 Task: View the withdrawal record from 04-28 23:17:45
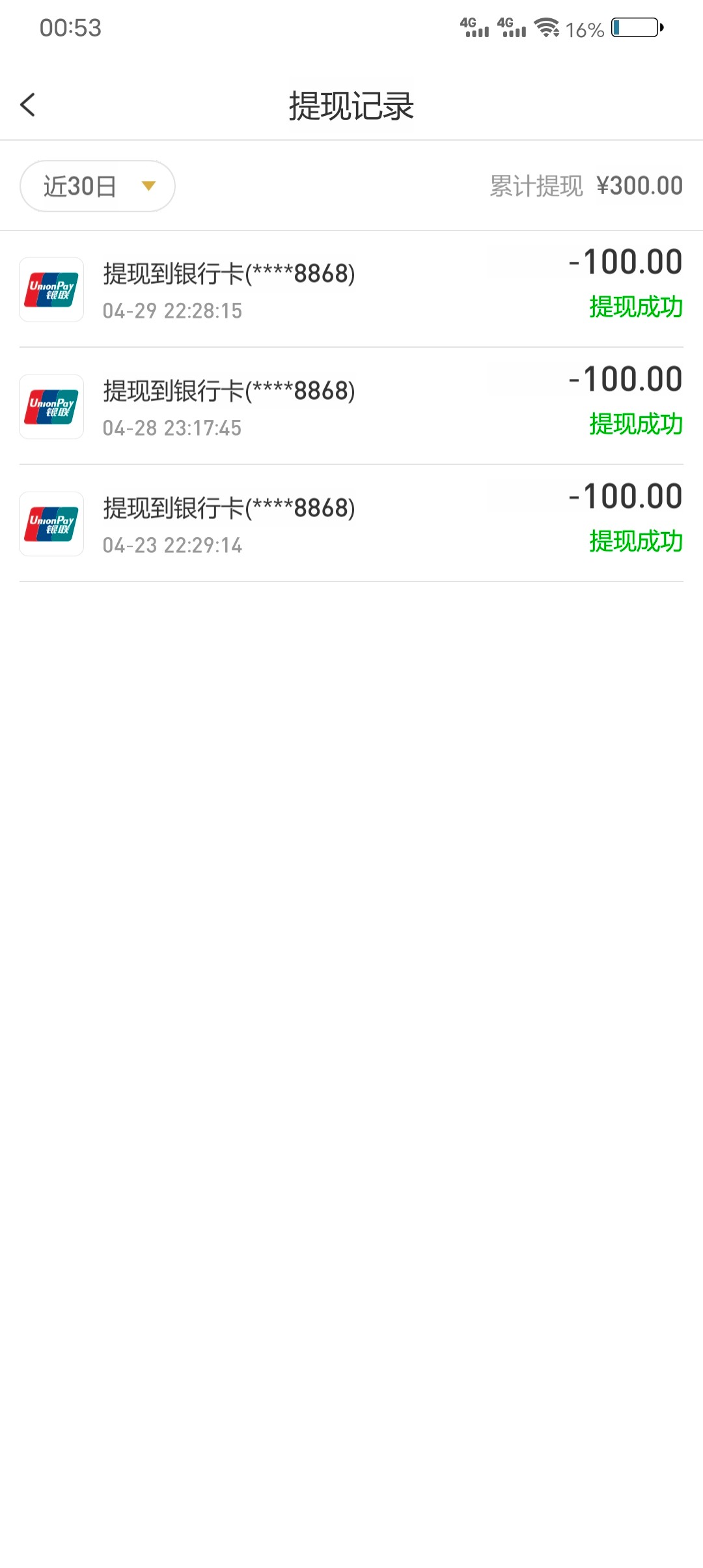tap(351, 406)
